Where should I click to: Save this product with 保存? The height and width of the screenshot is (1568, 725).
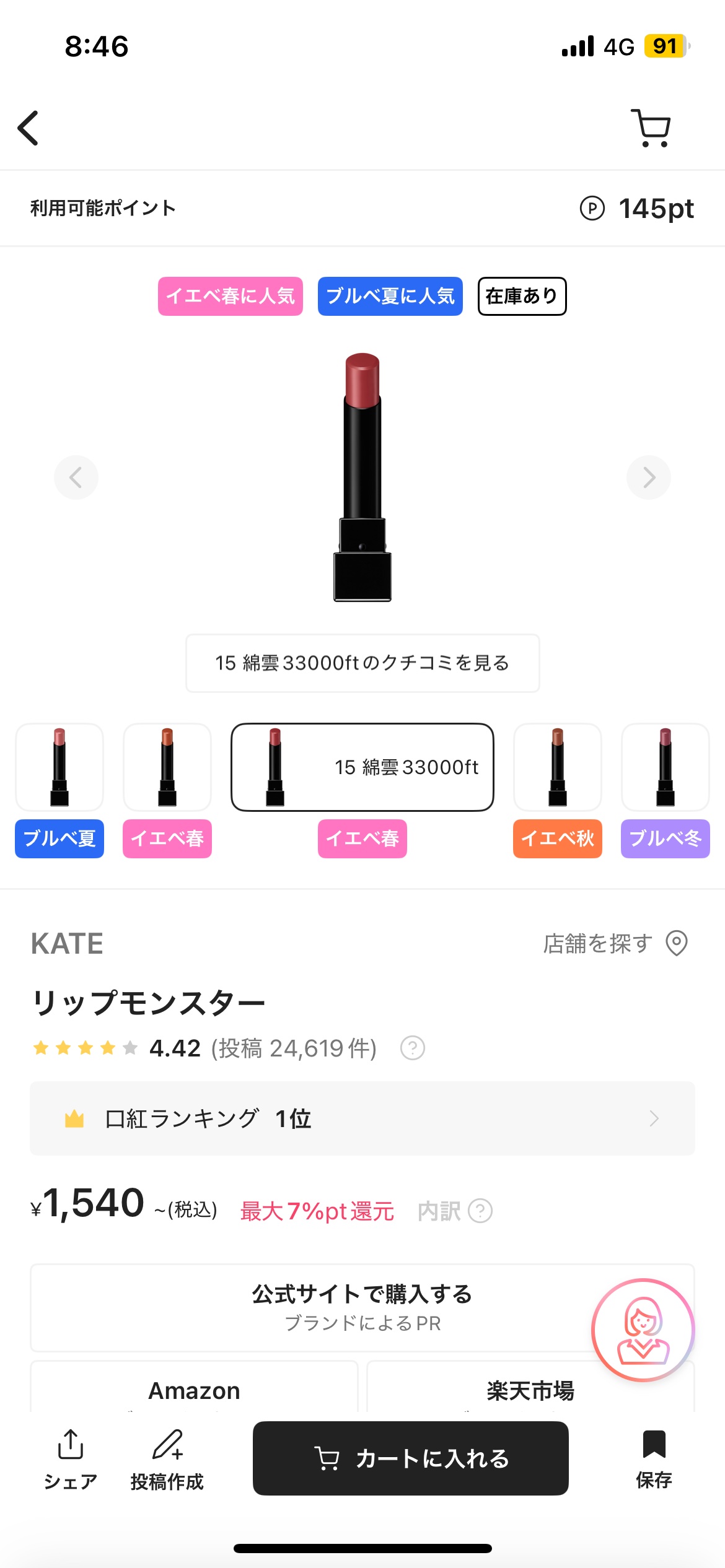[x=654, y=1458]
